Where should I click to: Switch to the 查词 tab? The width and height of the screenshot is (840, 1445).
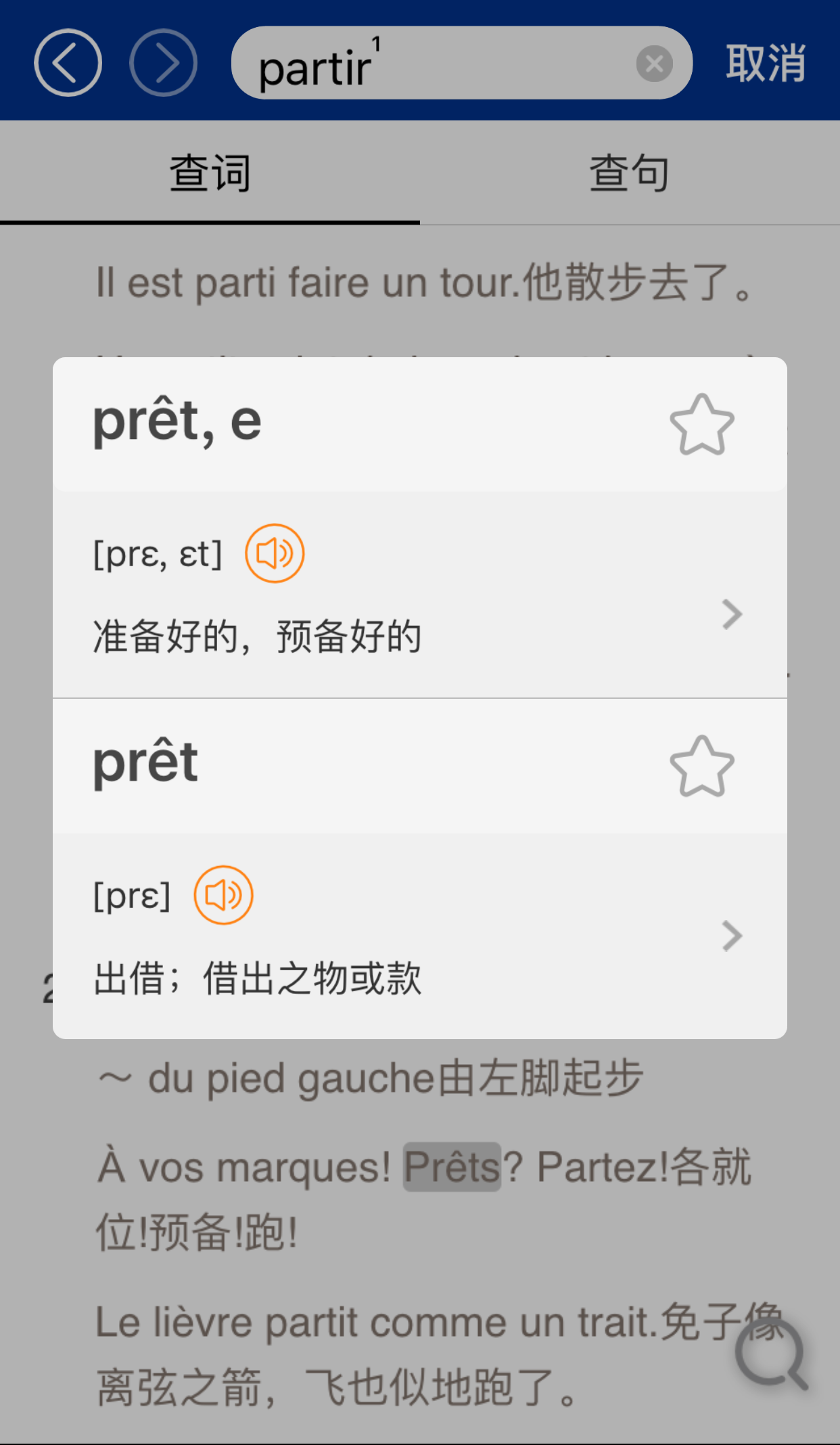[210, 173]
